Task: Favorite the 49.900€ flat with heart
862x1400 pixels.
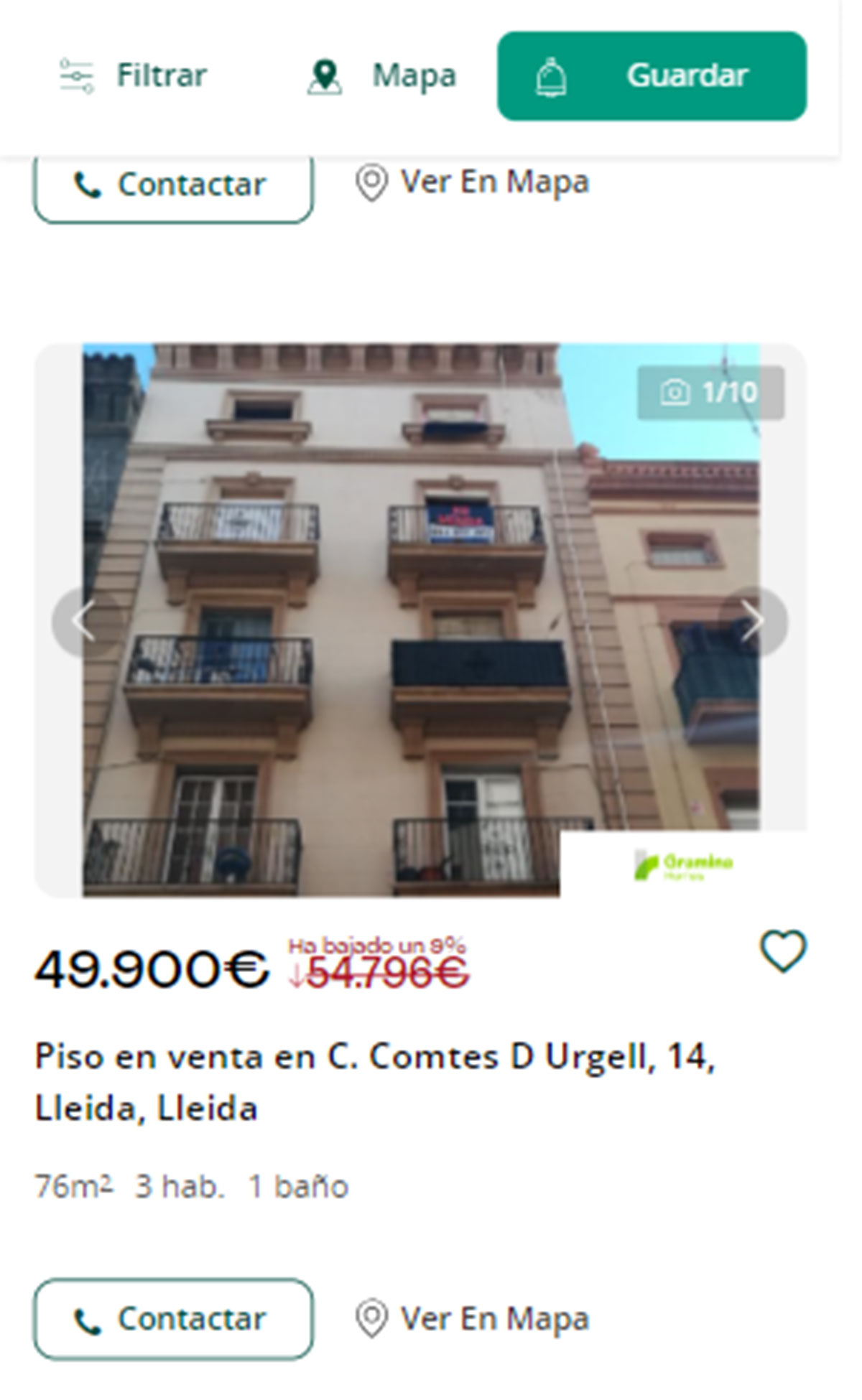Action: tap(783, 951)
